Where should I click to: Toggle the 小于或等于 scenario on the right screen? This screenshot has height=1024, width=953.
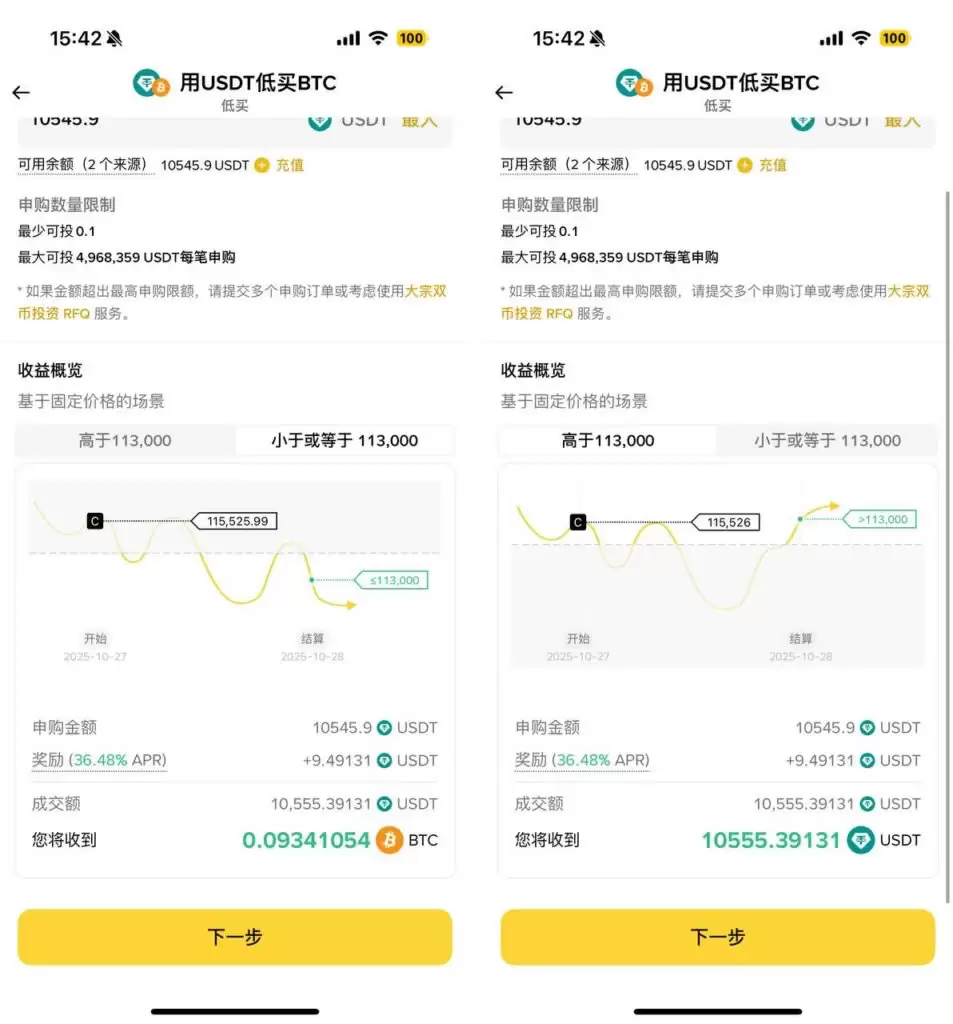[x=826, y=440]
